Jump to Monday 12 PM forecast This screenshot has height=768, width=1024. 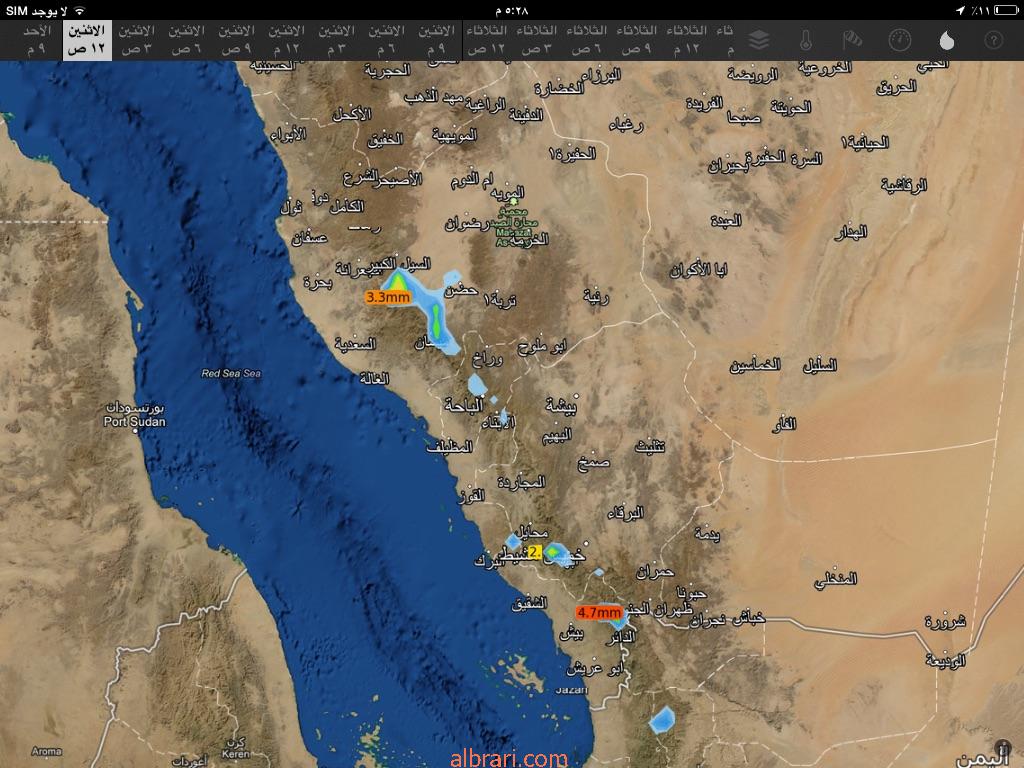click(286, 40)
